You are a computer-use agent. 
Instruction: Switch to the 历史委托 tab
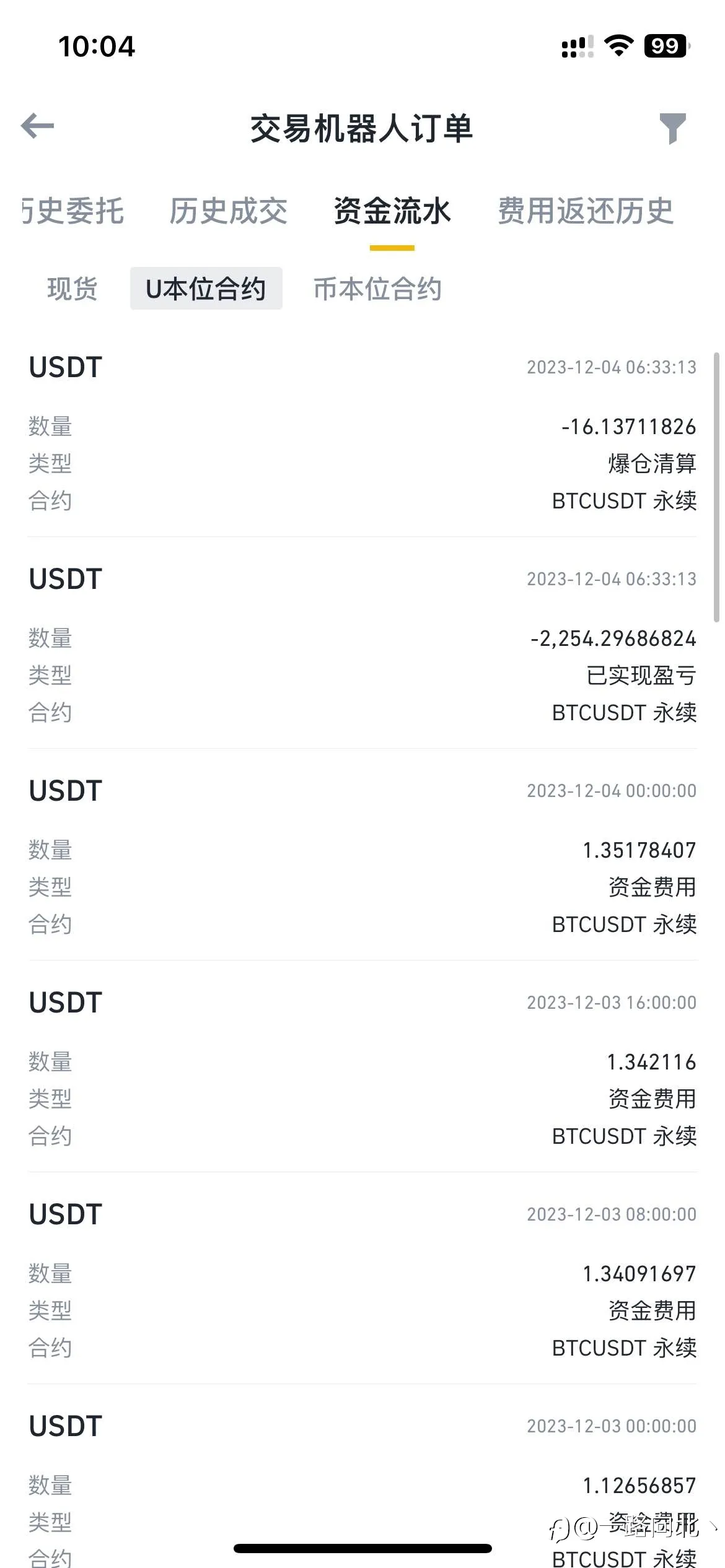(72, 211)
